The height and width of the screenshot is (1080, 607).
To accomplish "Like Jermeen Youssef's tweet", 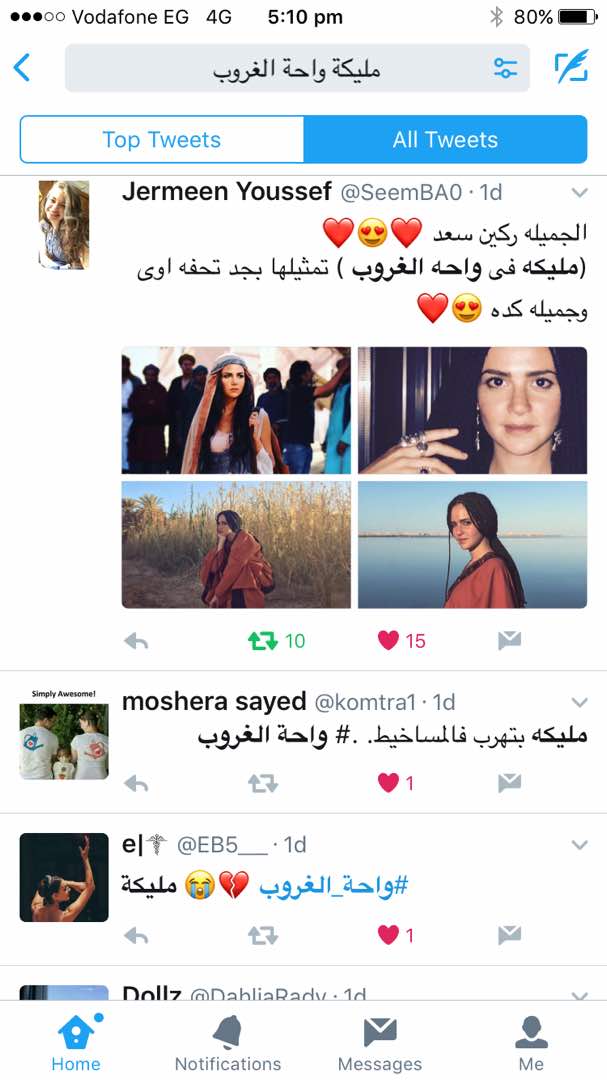I will [x=389, y=641].
